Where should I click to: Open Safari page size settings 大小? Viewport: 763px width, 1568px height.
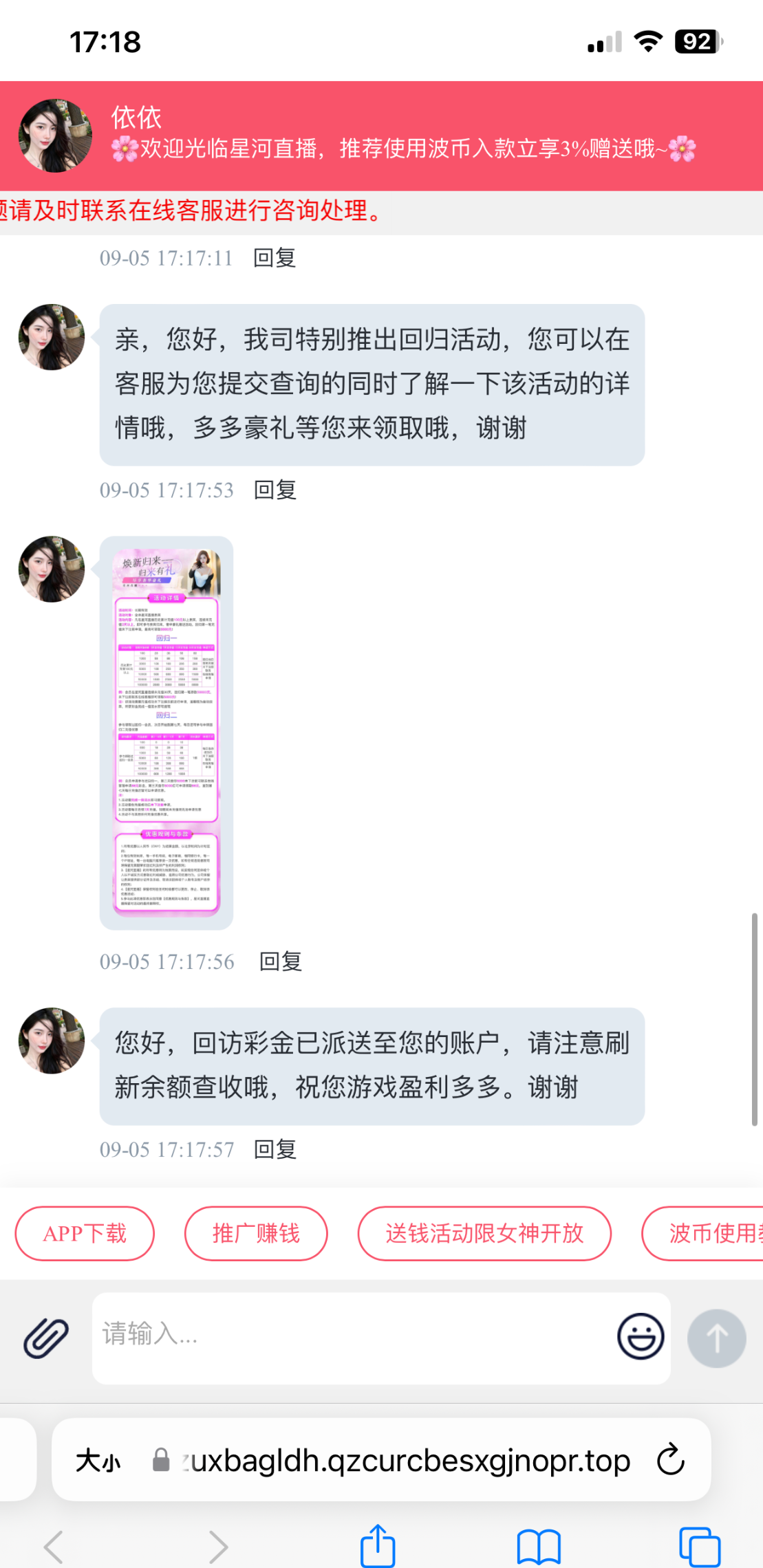point(98,1460)
